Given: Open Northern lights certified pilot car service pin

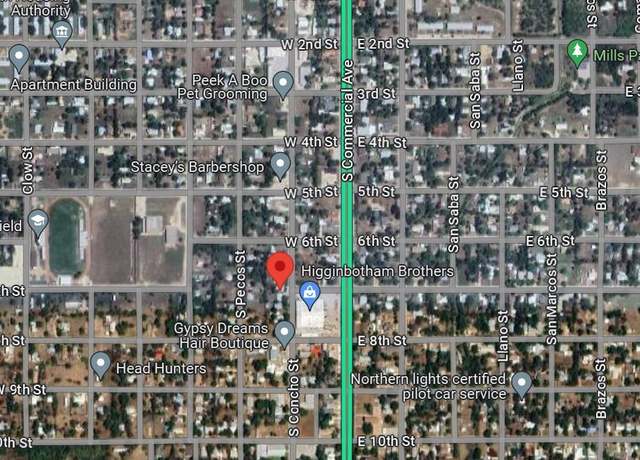Looking at the screenshot, I should [x=520, y=383].
